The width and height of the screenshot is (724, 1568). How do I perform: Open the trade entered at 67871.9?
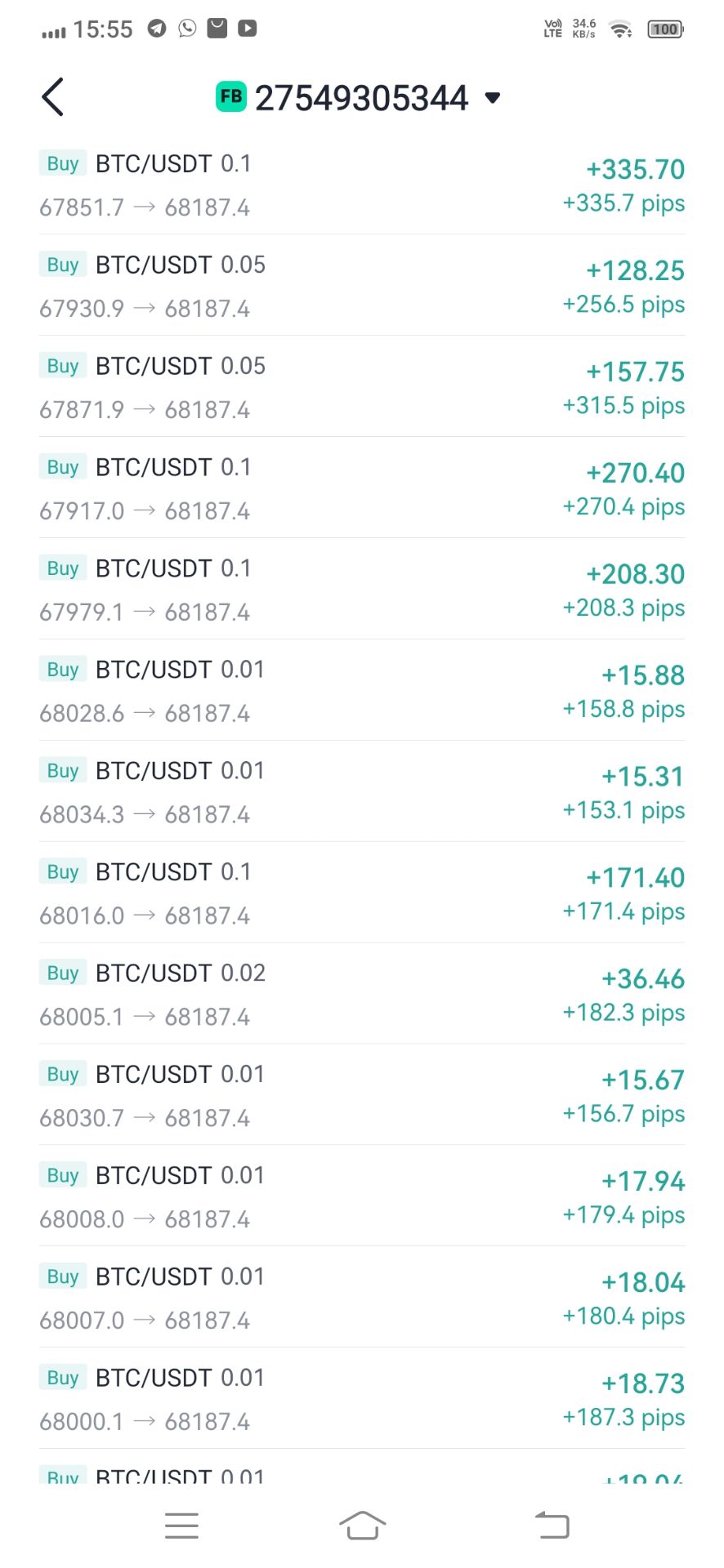(361, 387)
